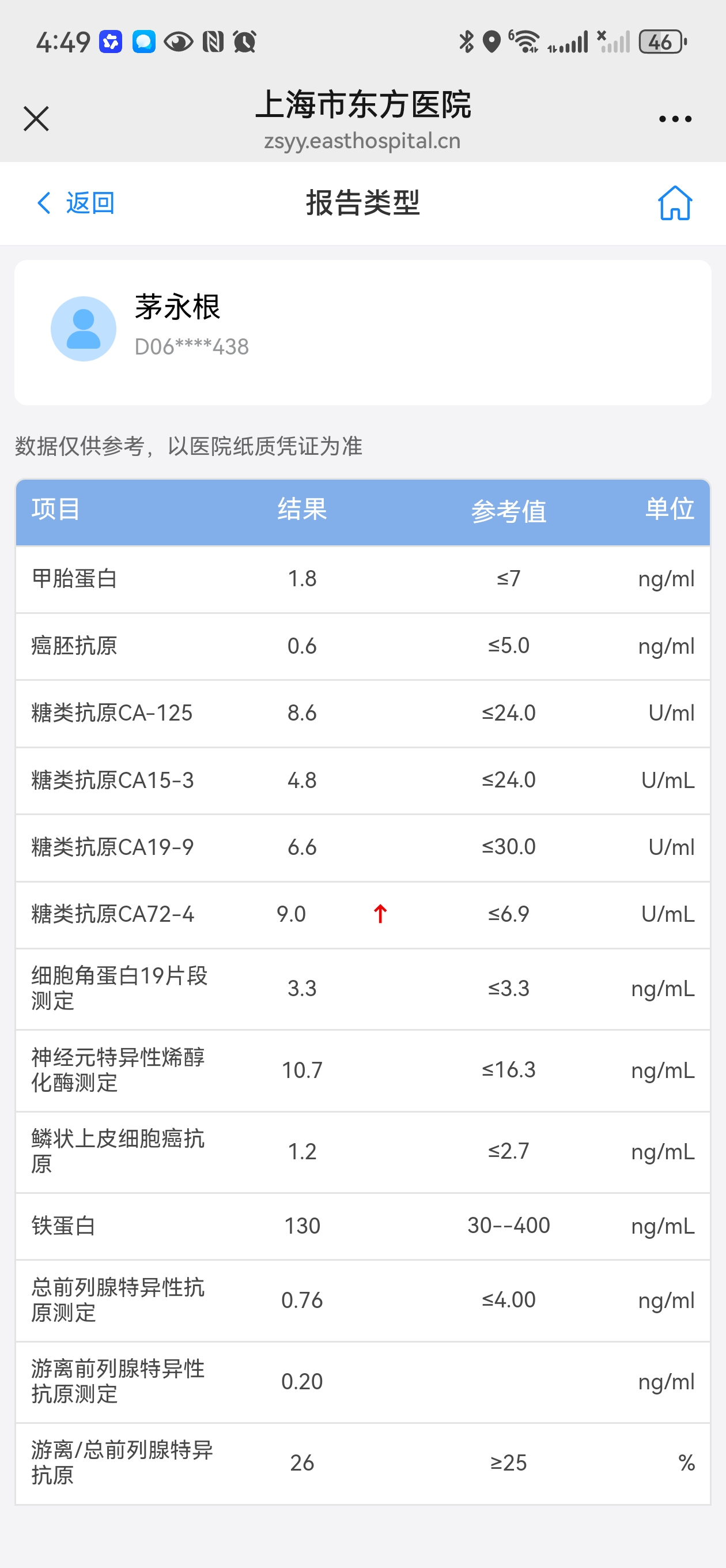Image resolution: width=726 pixels, height=1568 pixels.
Task: Open the home page icon
Action: click(674, 203)
